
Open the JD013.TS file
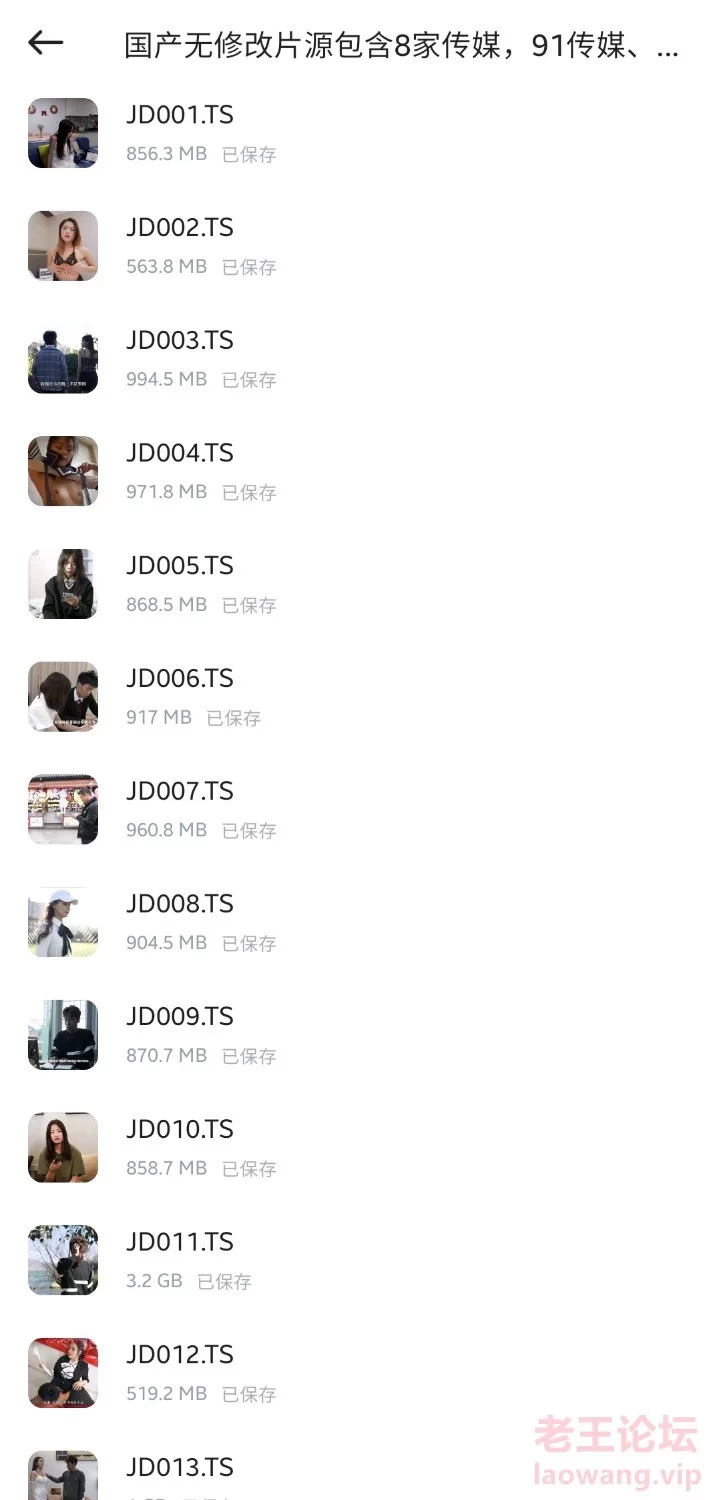coord(180,1468)
